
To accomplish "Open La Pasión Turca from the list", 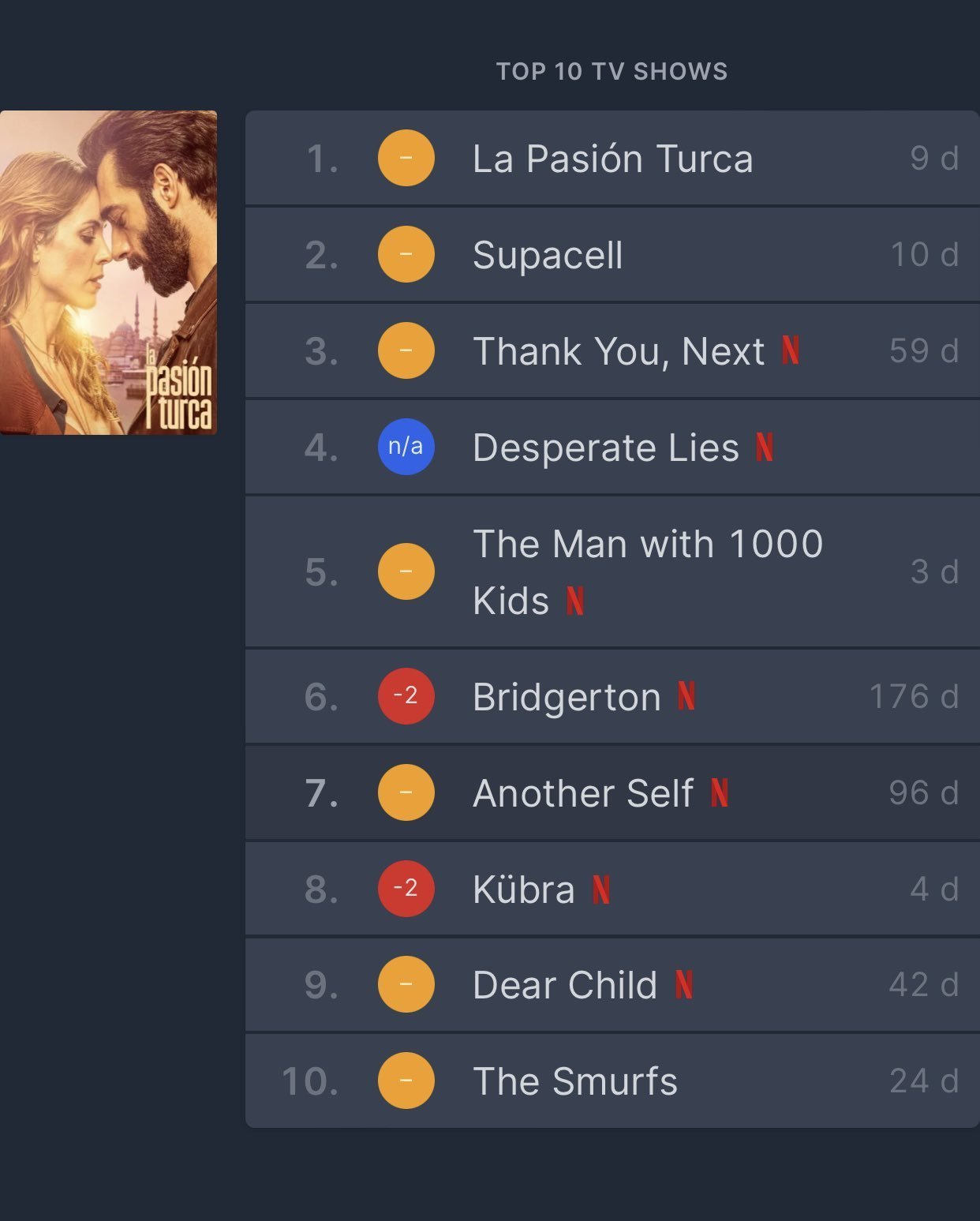I will point(612,159).
